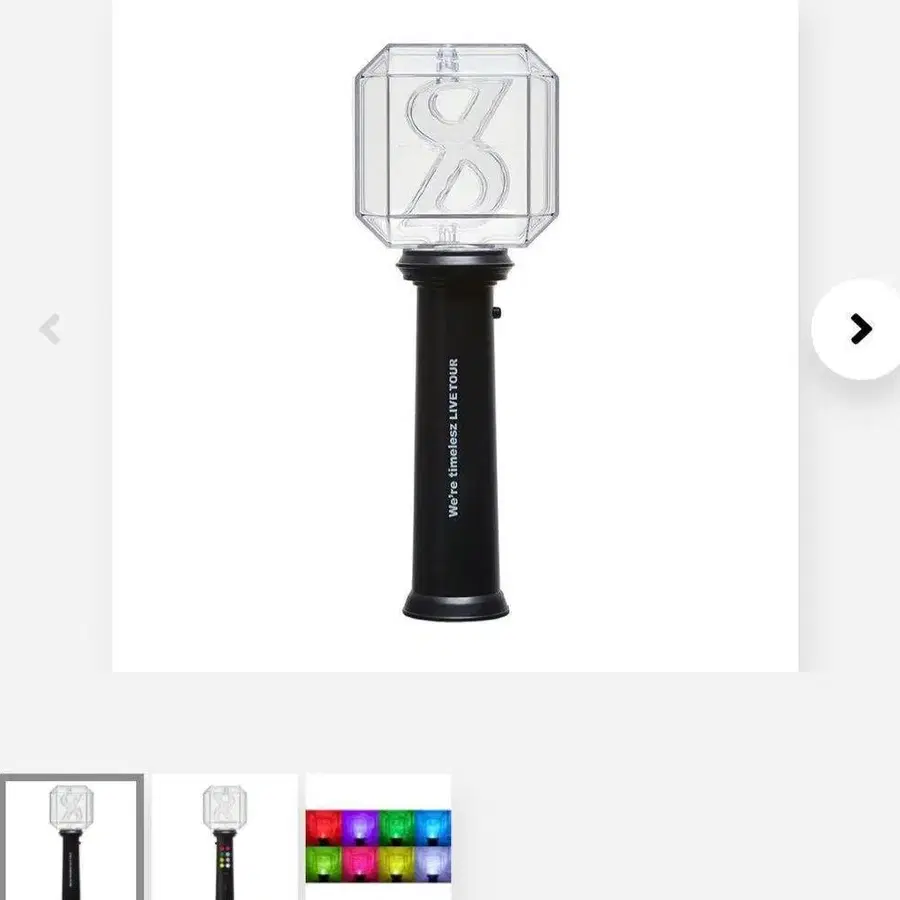Go back to the previous product image
This screenshot has height=900, width=900.
coord(50,329)
